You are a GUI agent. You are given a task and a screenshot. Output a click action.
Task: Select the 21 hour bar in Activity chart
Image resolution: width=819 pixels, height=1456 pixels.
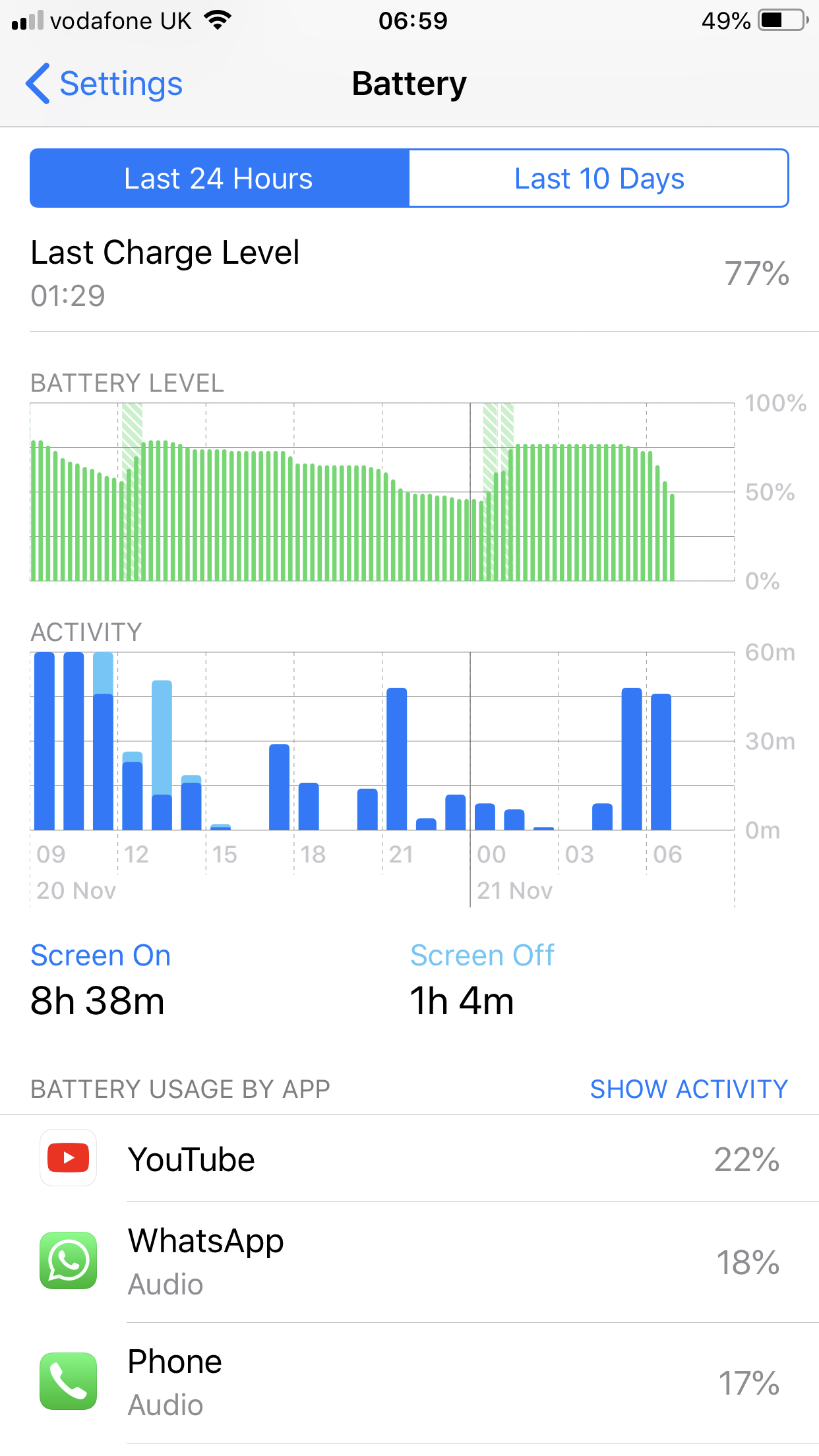coord(397,759)
